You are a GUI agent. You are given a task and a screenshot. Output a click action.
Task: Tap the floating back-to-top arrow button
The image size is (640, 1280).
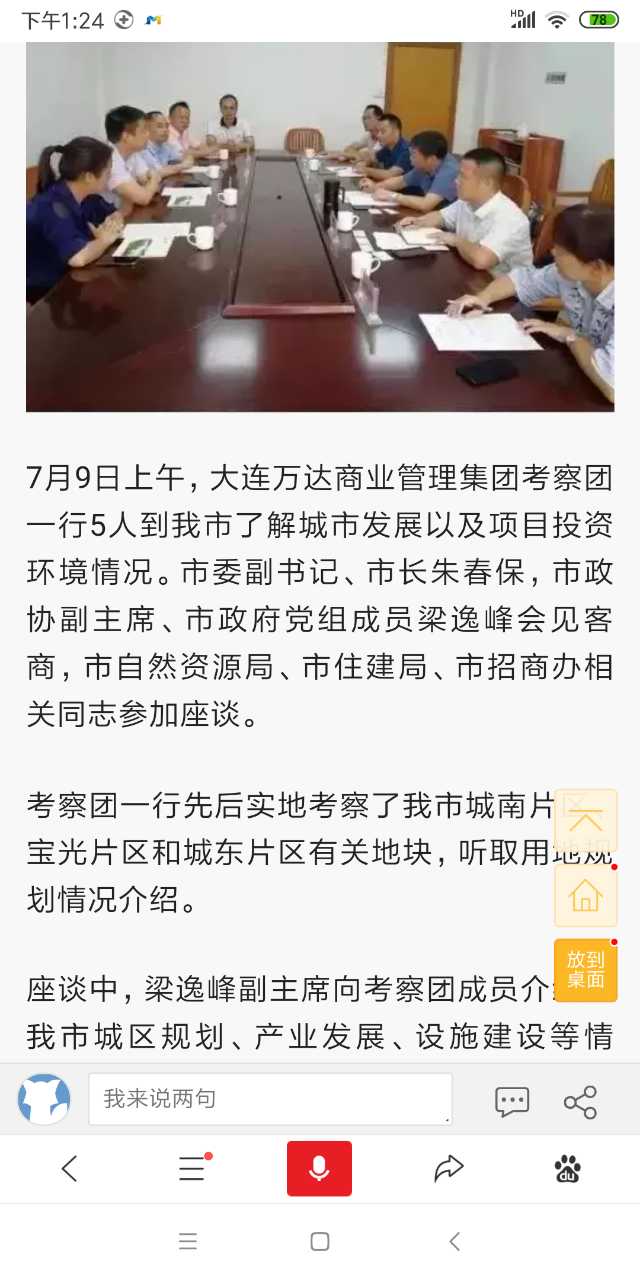click(x=586, y=821)
